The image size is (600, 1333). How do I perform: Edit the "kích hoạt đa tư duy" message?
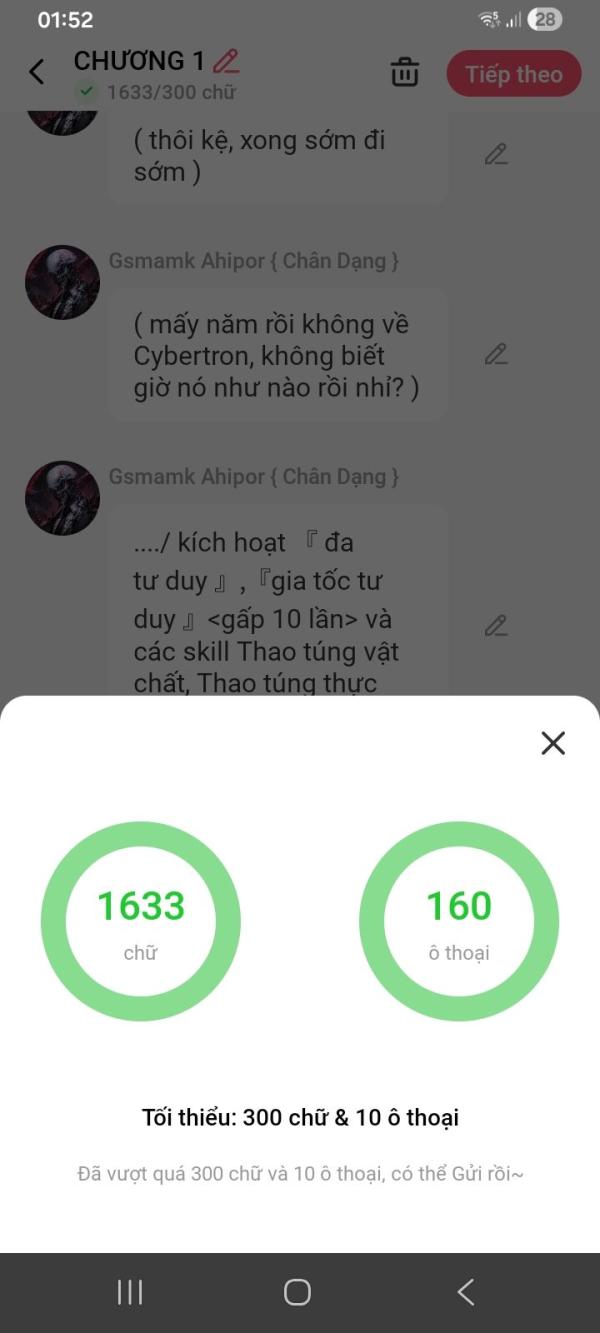coord(496,626)
